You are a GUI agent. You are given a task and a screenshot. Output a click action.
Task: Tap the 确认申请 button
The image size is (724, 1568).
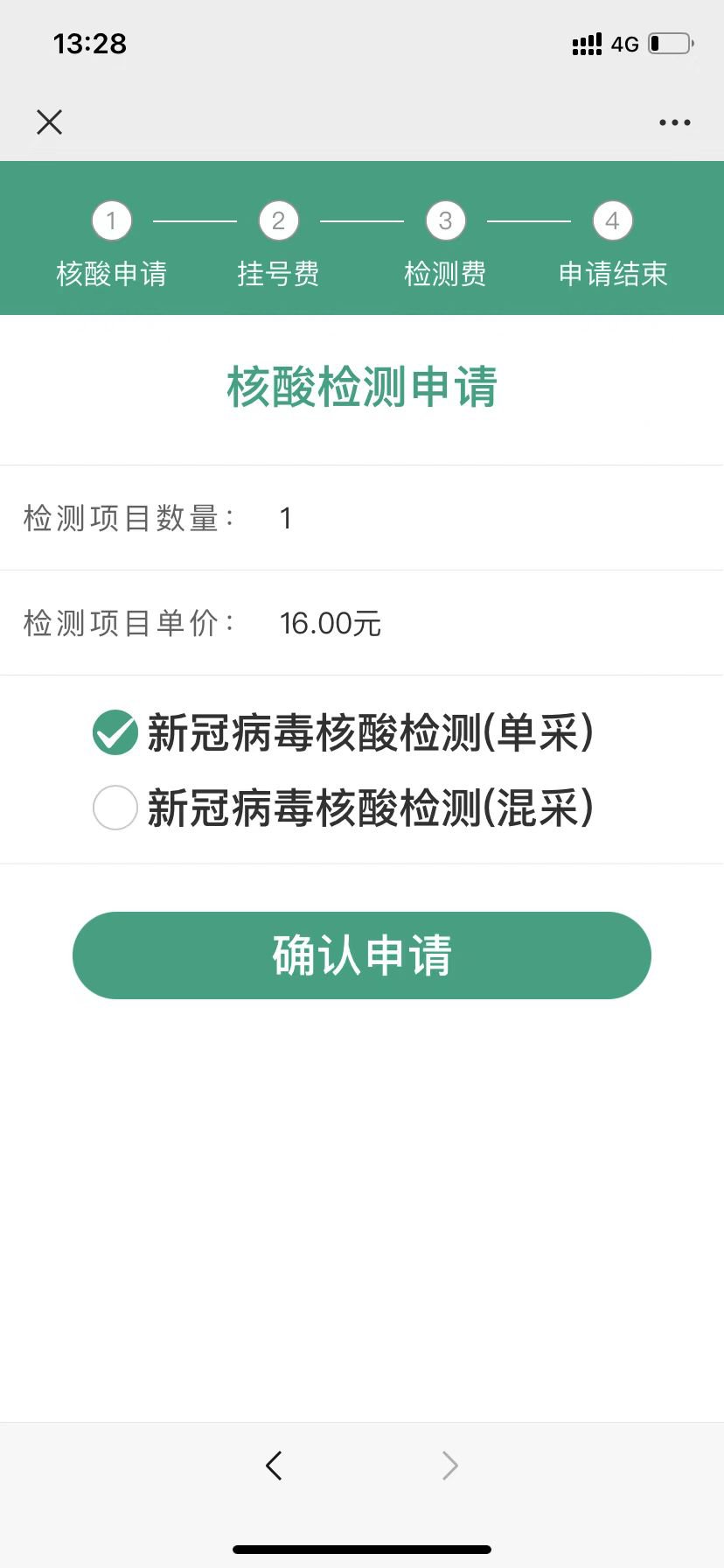362,955
